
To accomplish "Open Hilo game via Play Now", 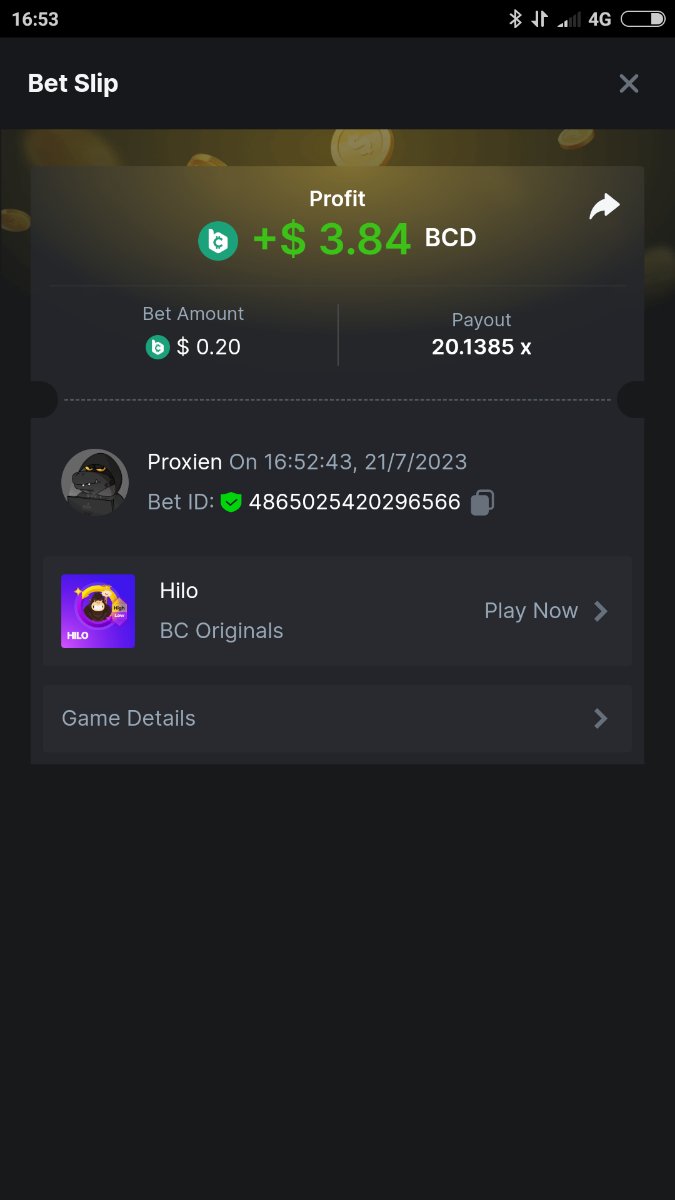I will click(x=545, y=611).
